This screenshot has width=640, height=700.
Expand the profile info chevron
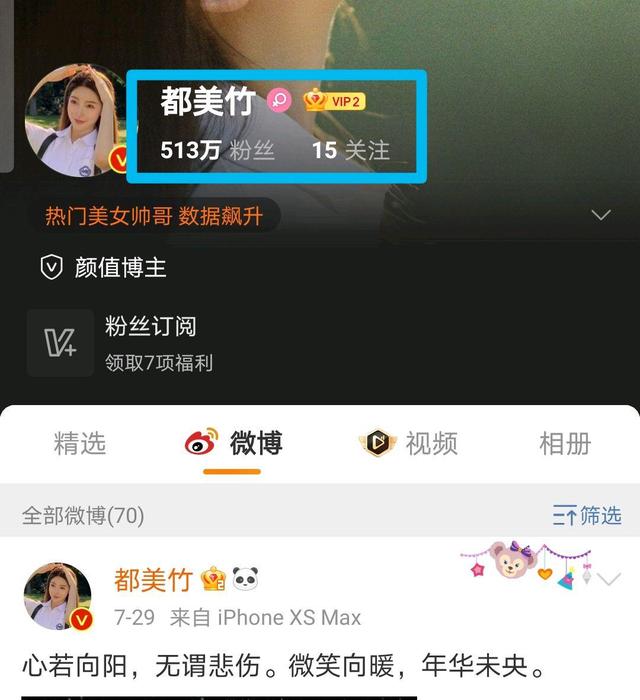[601, 215]
